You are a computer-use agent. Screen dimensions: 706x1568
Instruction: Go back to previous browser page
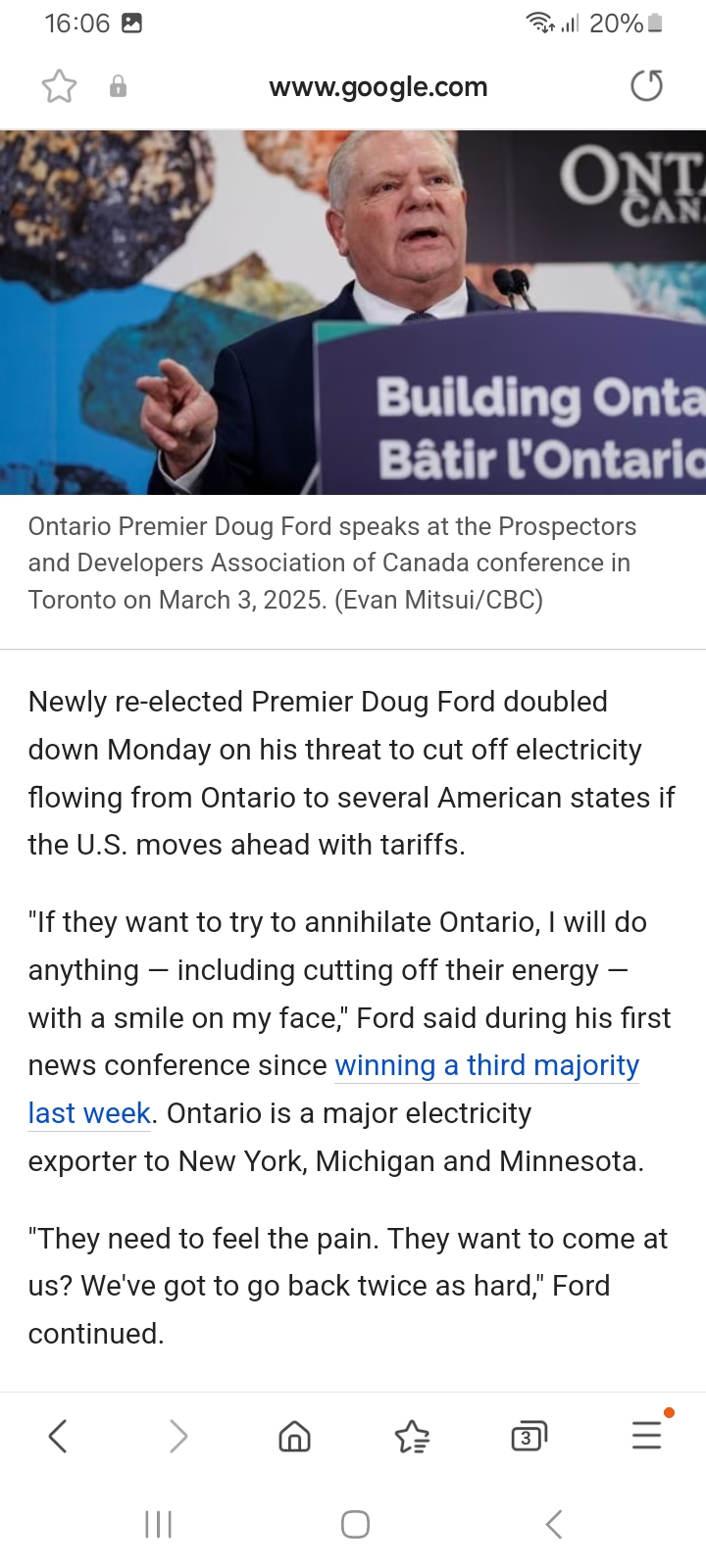point(58,1437)
